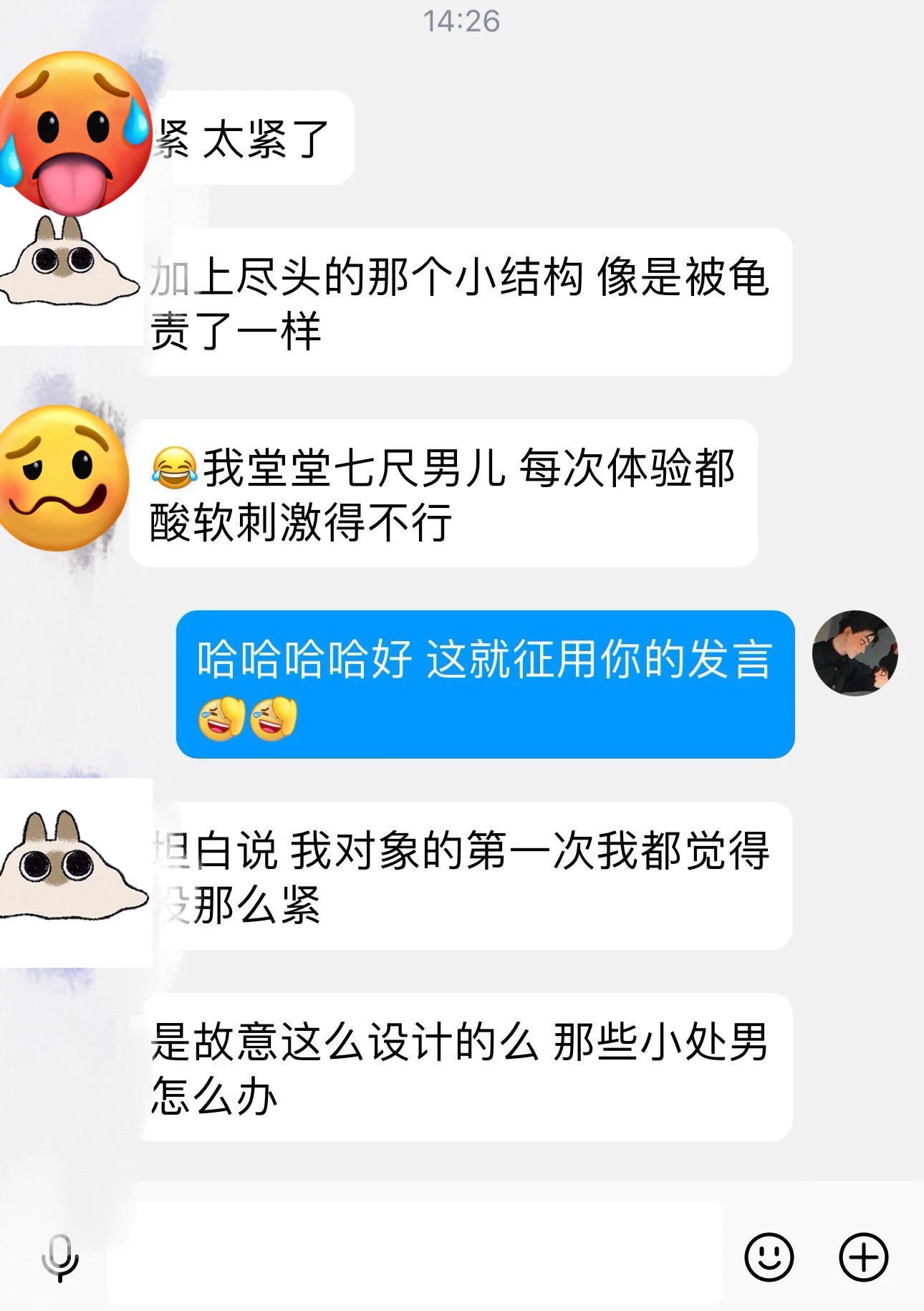
Task: Switch to voice message input
Action: (x=60, y=1257)
